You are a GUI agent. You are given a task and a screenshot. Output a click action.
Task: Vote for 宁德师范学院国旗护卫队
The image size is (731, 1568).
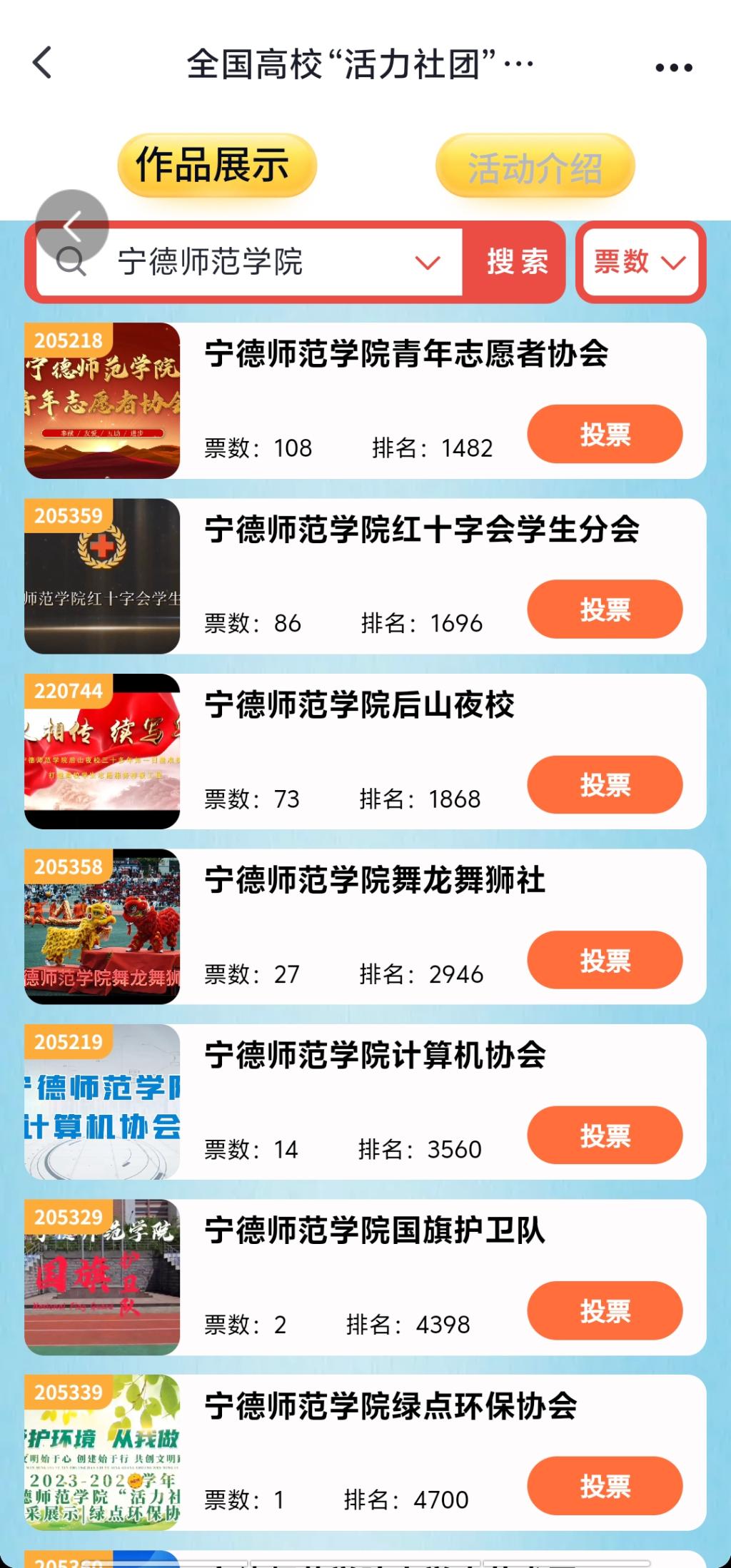coord(605,1310)
